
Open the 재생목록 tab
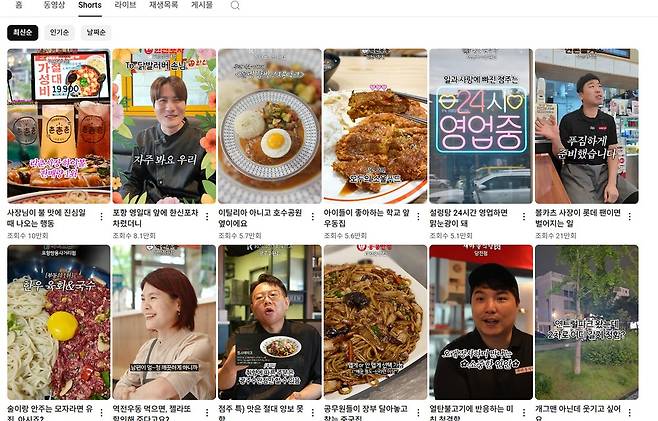tap(163, 5)
